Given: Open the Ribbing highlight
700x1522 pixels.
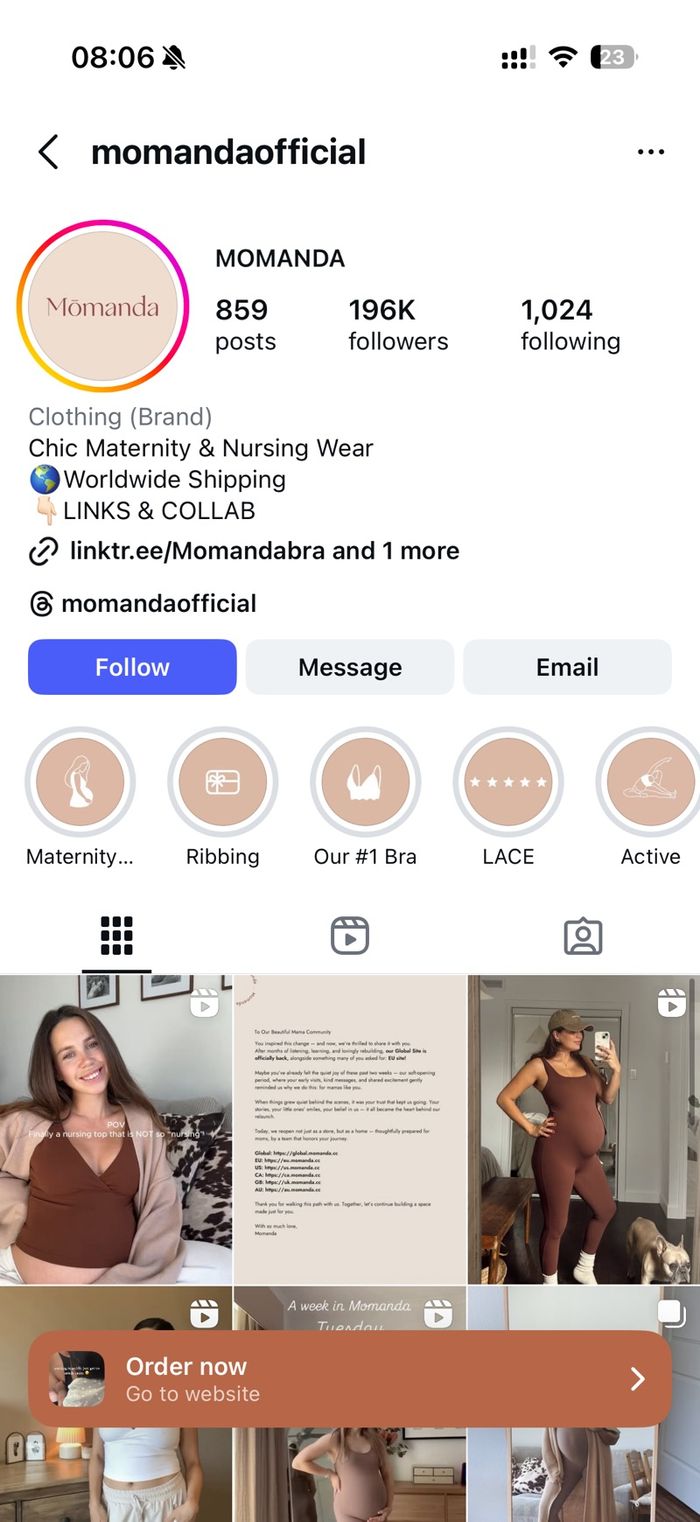Looking at the screenshot, I should [222, 782].
